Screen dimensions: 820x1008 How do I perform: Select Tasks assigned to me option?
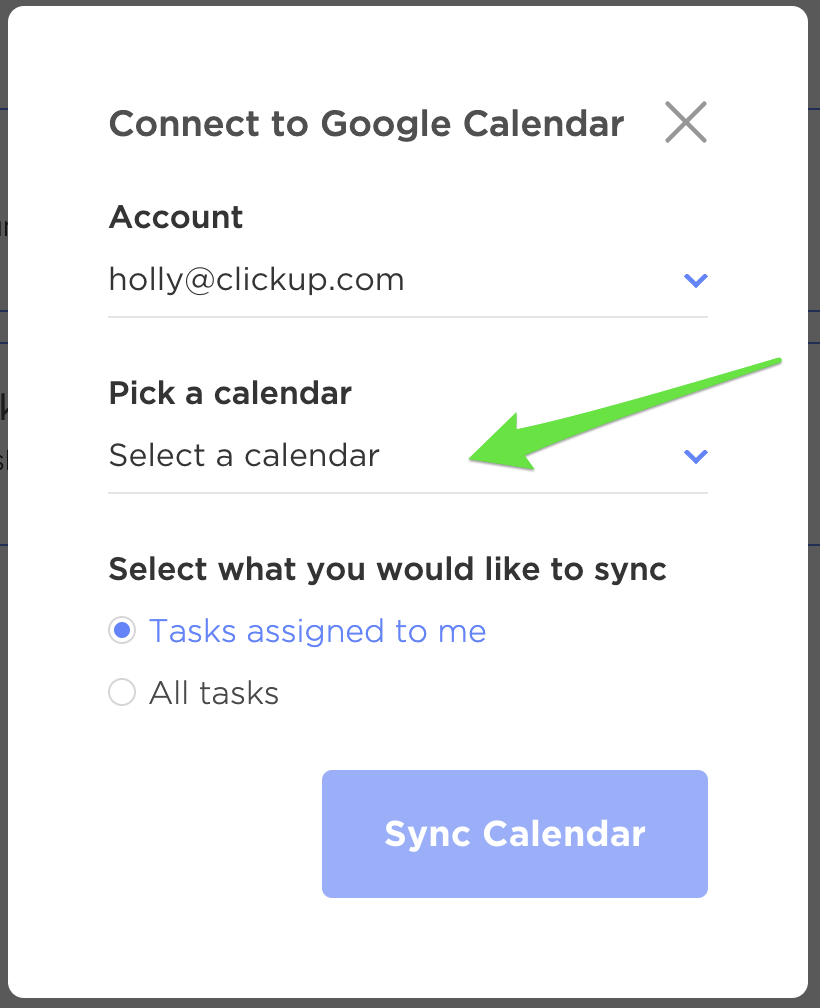122,631
